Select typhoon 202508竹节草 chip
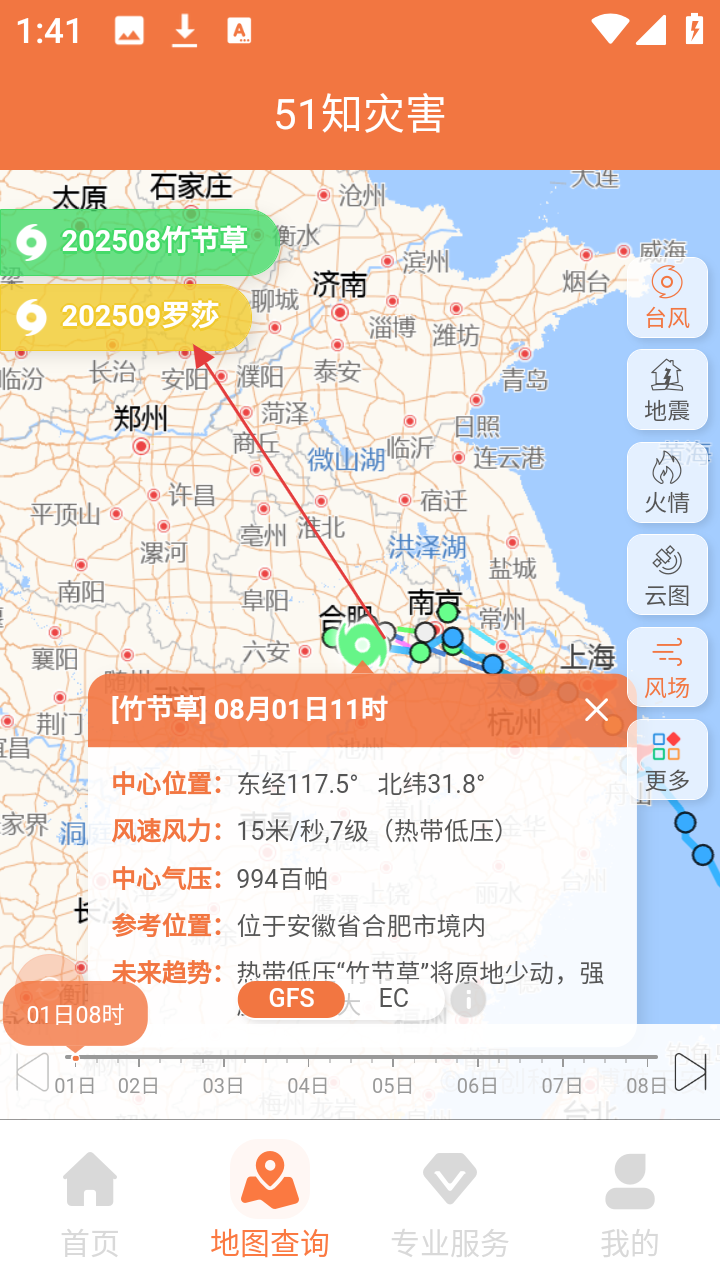720x1280 pixels. pos(138,242)
